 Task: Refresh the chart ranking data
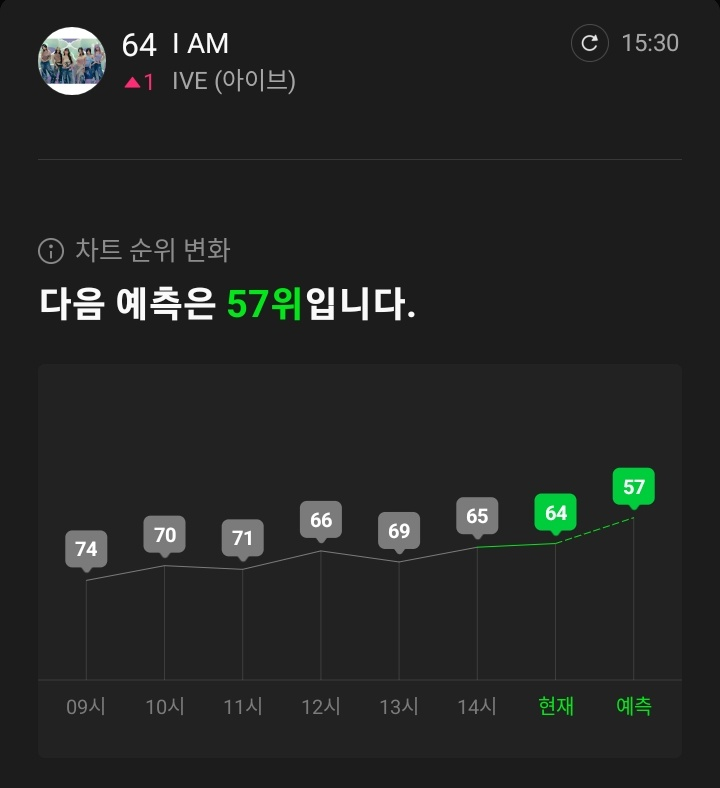tap(590, 44)
